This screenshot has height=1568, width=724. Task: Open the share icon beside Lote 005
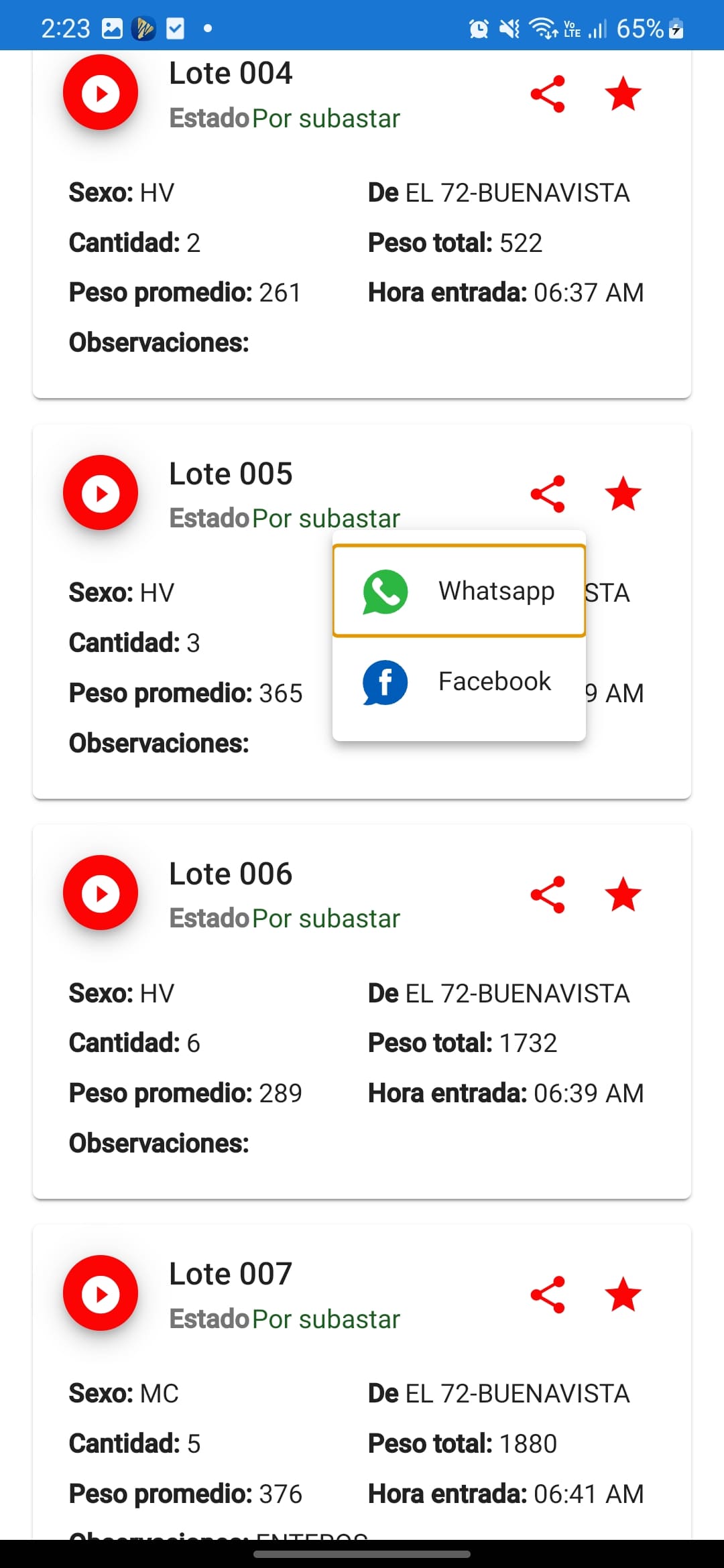(548, 495)
